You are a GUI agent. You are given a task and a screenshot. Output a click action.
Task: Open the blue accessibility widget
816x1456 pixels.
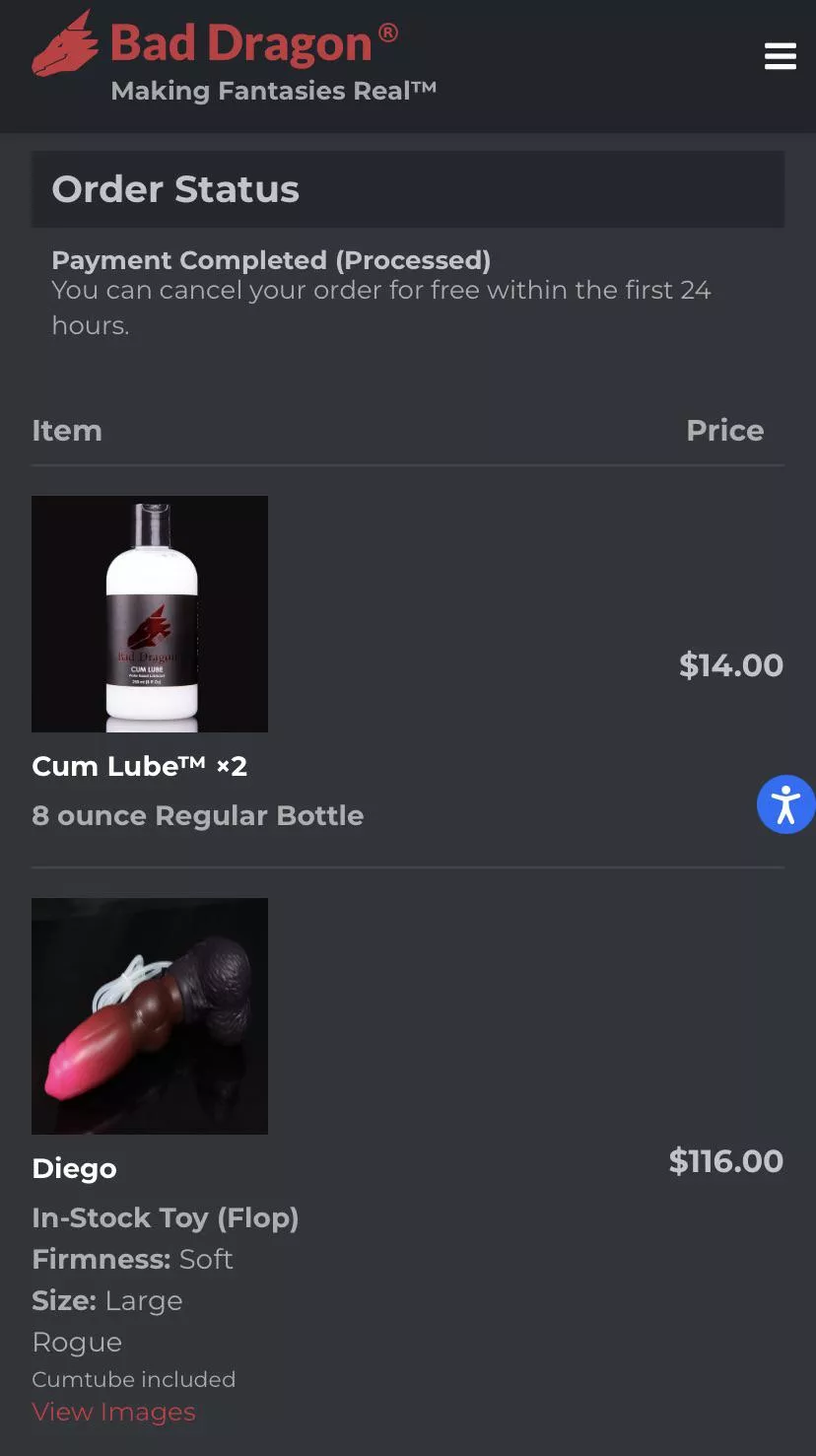[x=785, y=804]
